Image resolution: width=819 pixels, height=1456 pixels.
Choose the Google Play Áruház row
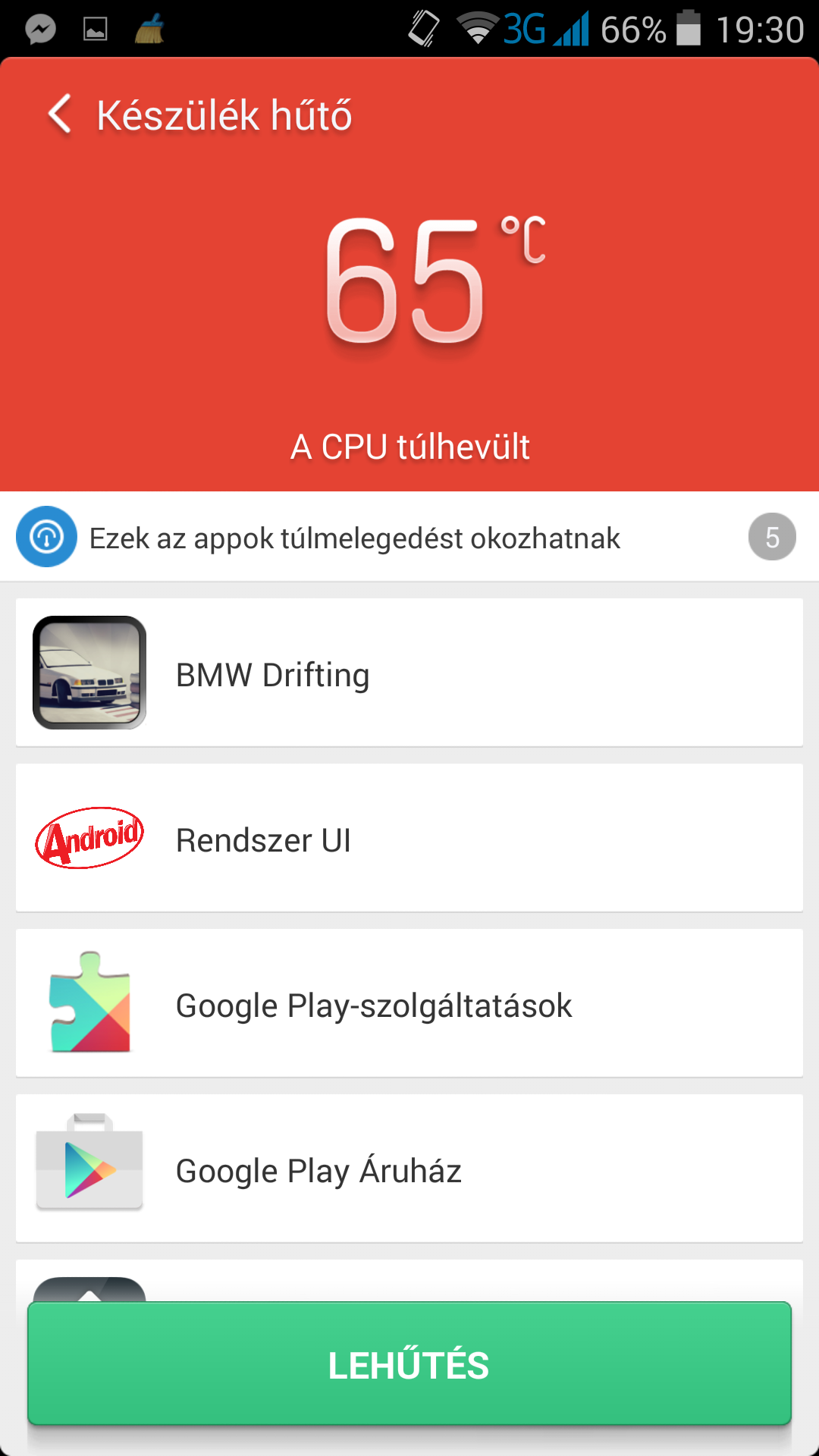pyautogui.click(x=409, y=1169)
